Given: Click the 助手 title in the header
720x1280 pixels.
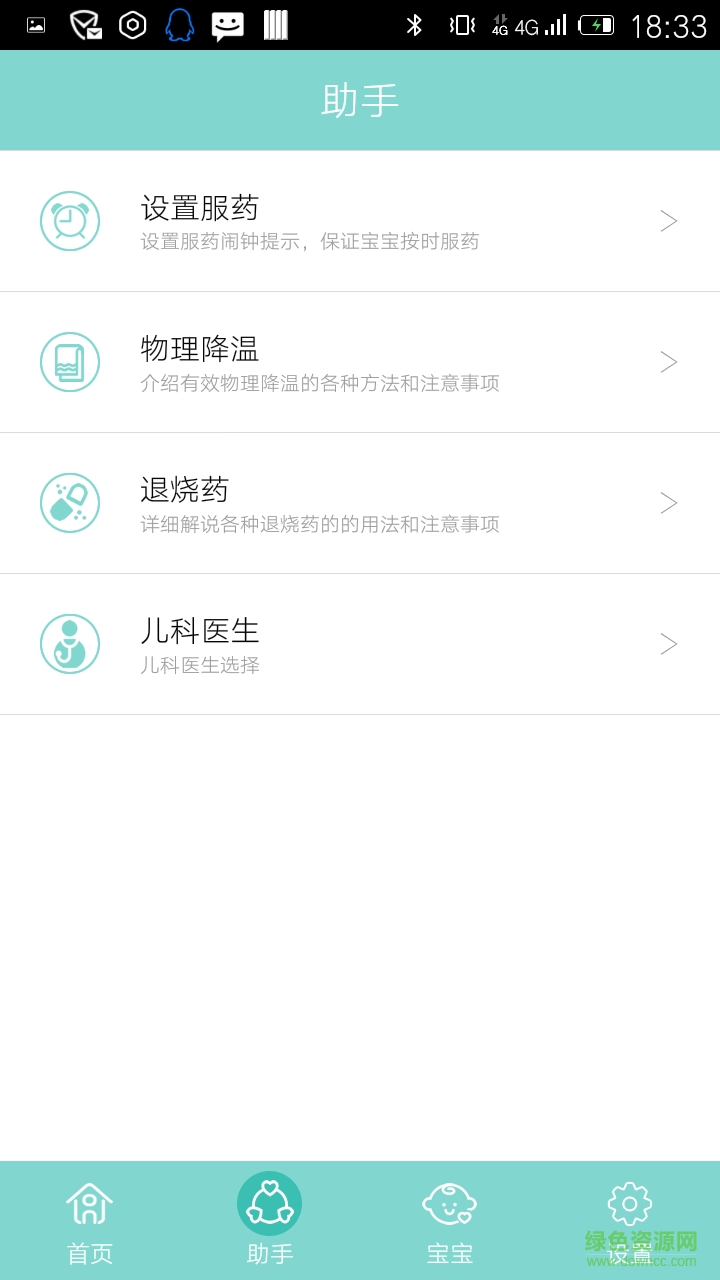Looking at the screenshot, I should coord(359,99).
